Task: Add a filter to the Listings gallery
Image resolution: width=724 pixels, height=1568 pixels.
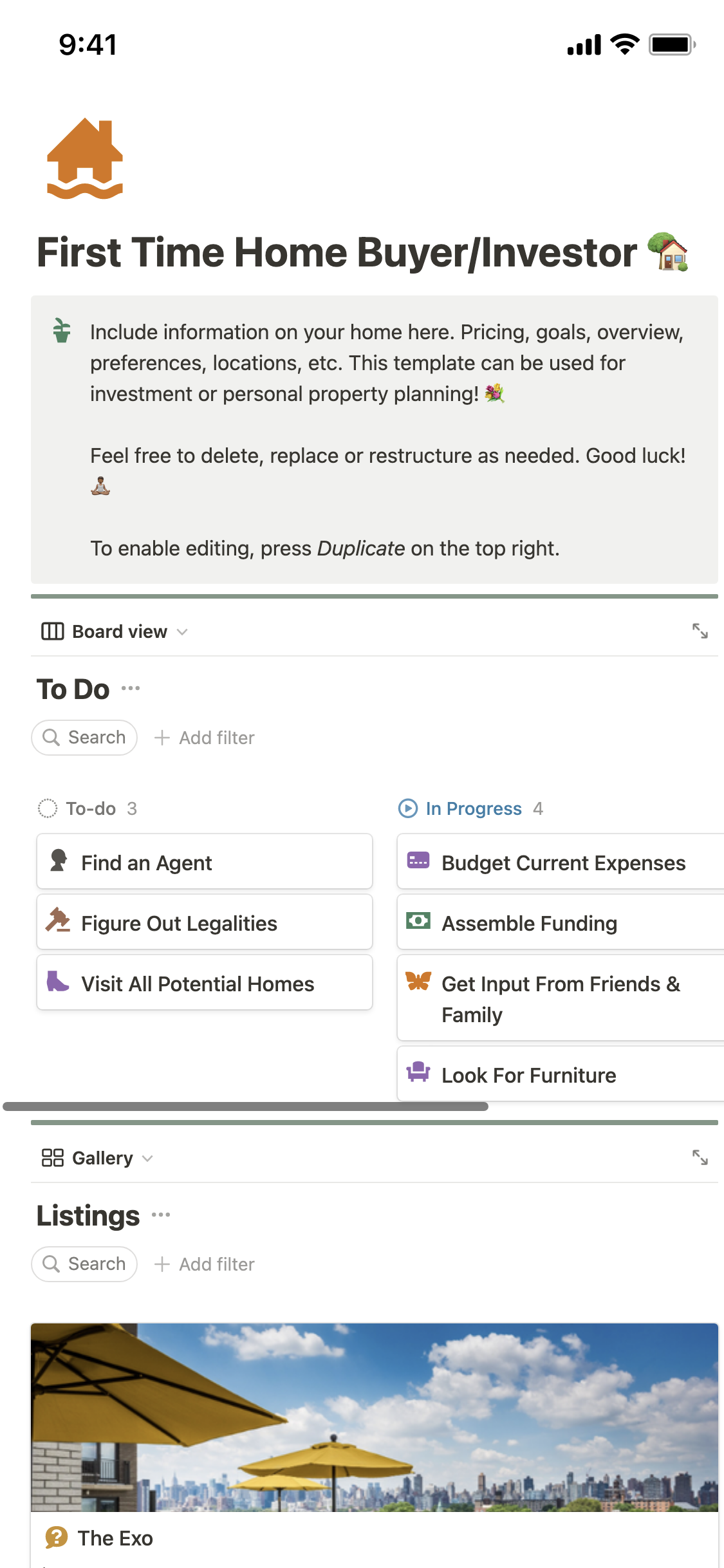Action: [205, 1264]
